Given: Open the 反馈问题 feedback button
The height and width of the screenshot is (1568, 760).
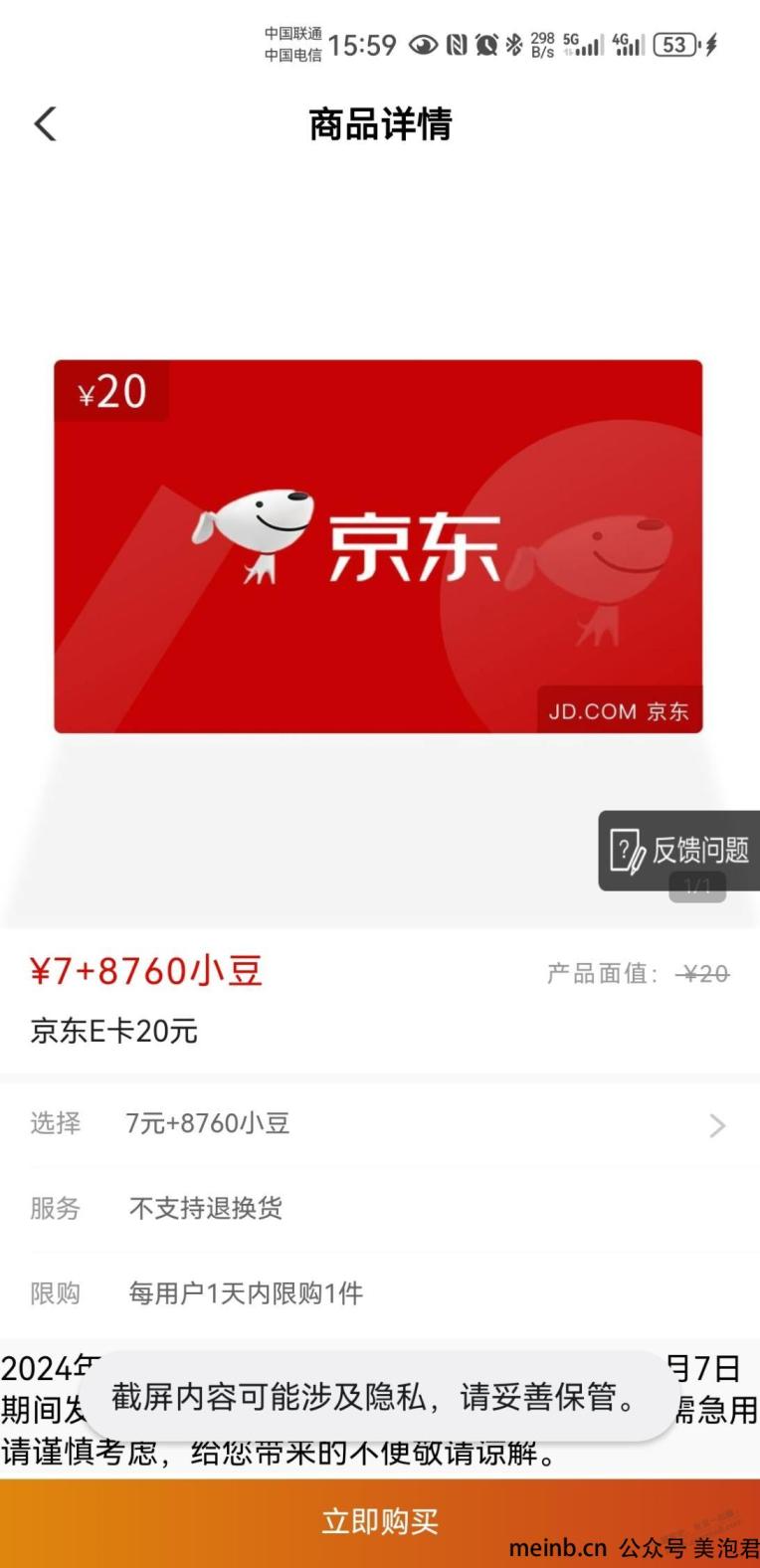Looking at the screenshot, I should (679, 850).
